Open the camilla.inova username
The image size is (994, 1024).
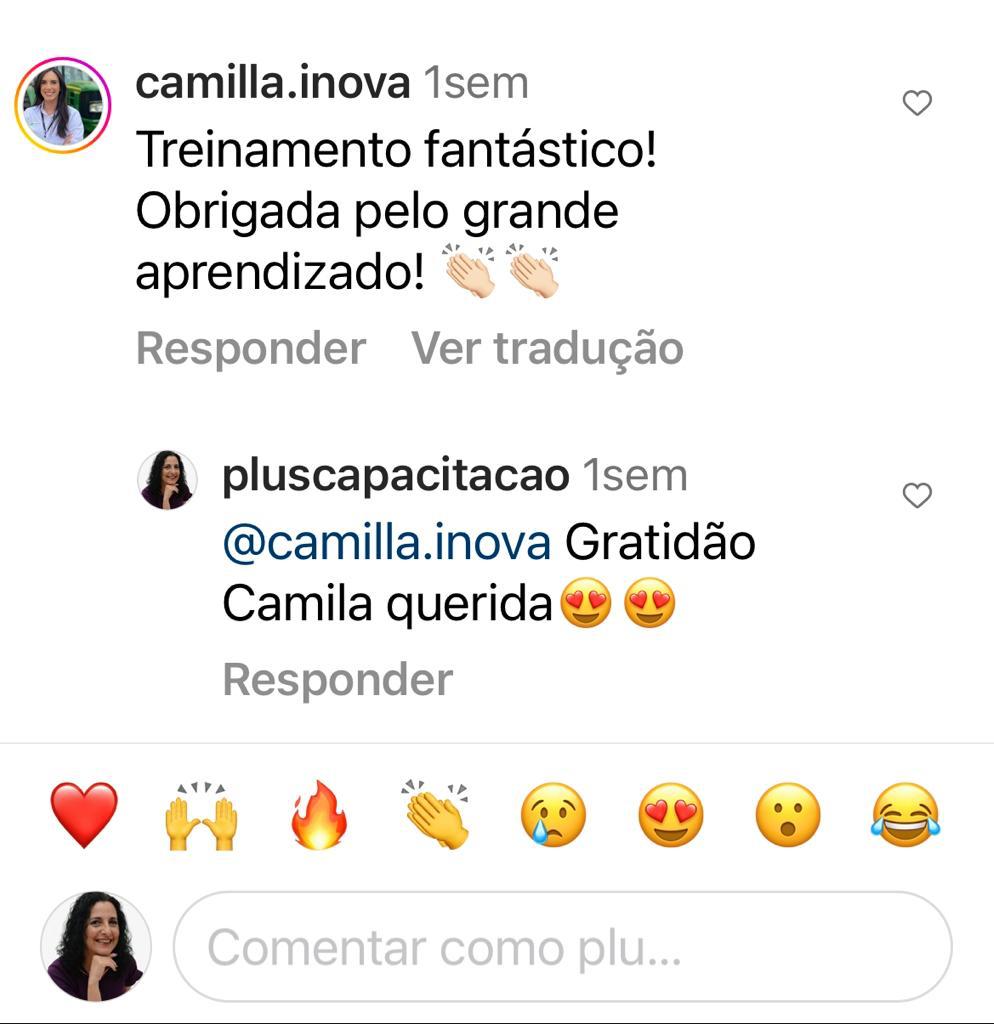pos(272,83)
